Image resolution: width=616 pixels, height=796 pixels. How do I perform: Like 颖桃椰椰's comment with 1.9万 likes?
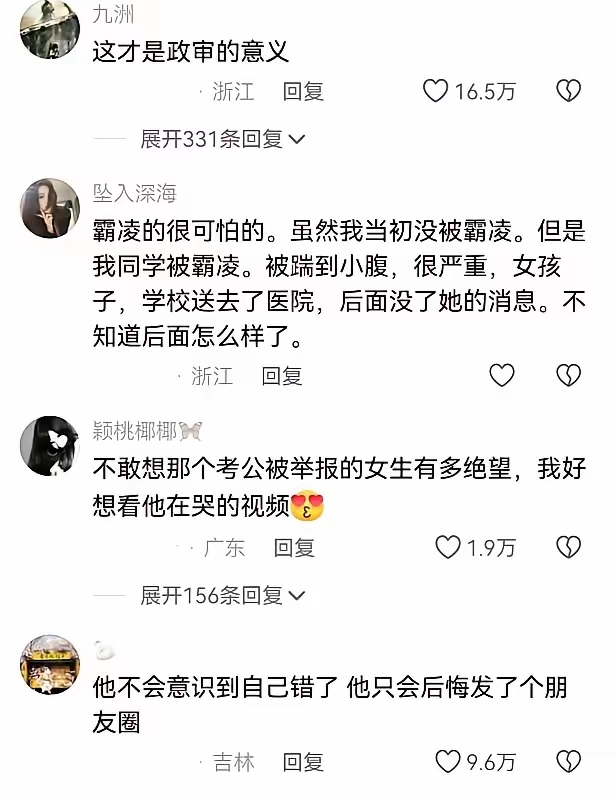[448, 547]
